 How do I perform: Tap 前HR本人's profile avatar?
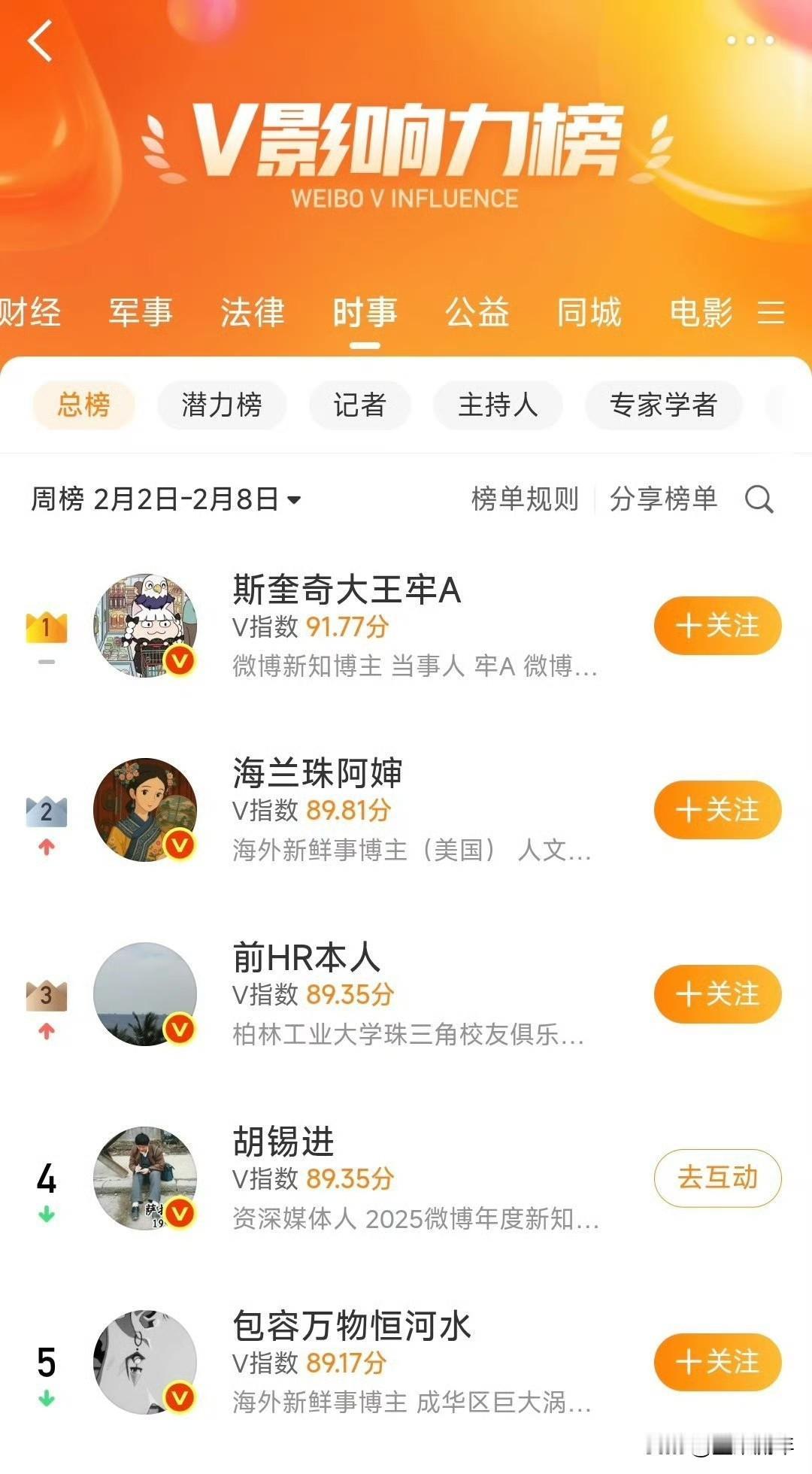147,994
